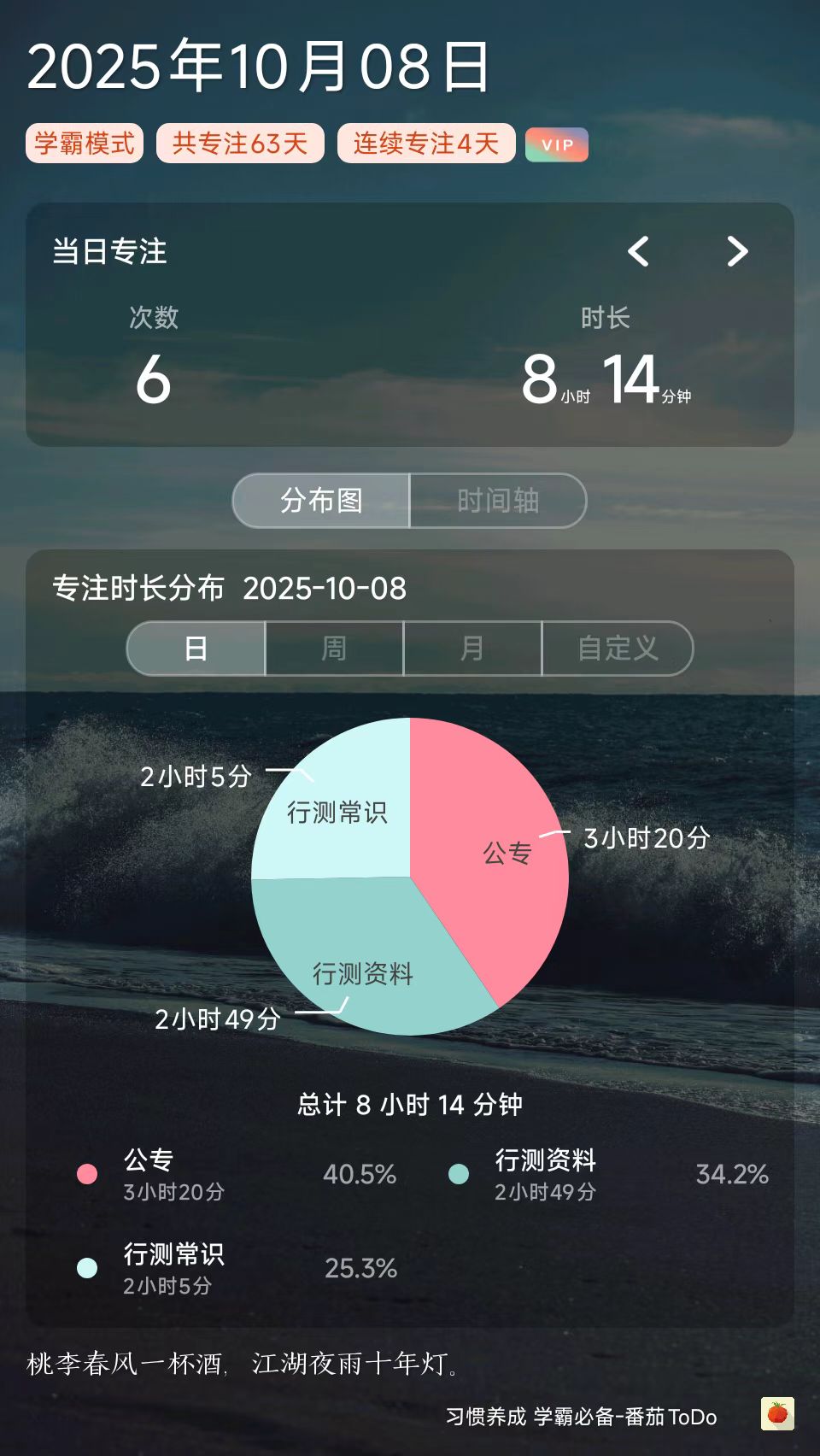Screen dimensions: 820x1456
Task: Click the 连续专注4天 badge
Action: (425, 144)
